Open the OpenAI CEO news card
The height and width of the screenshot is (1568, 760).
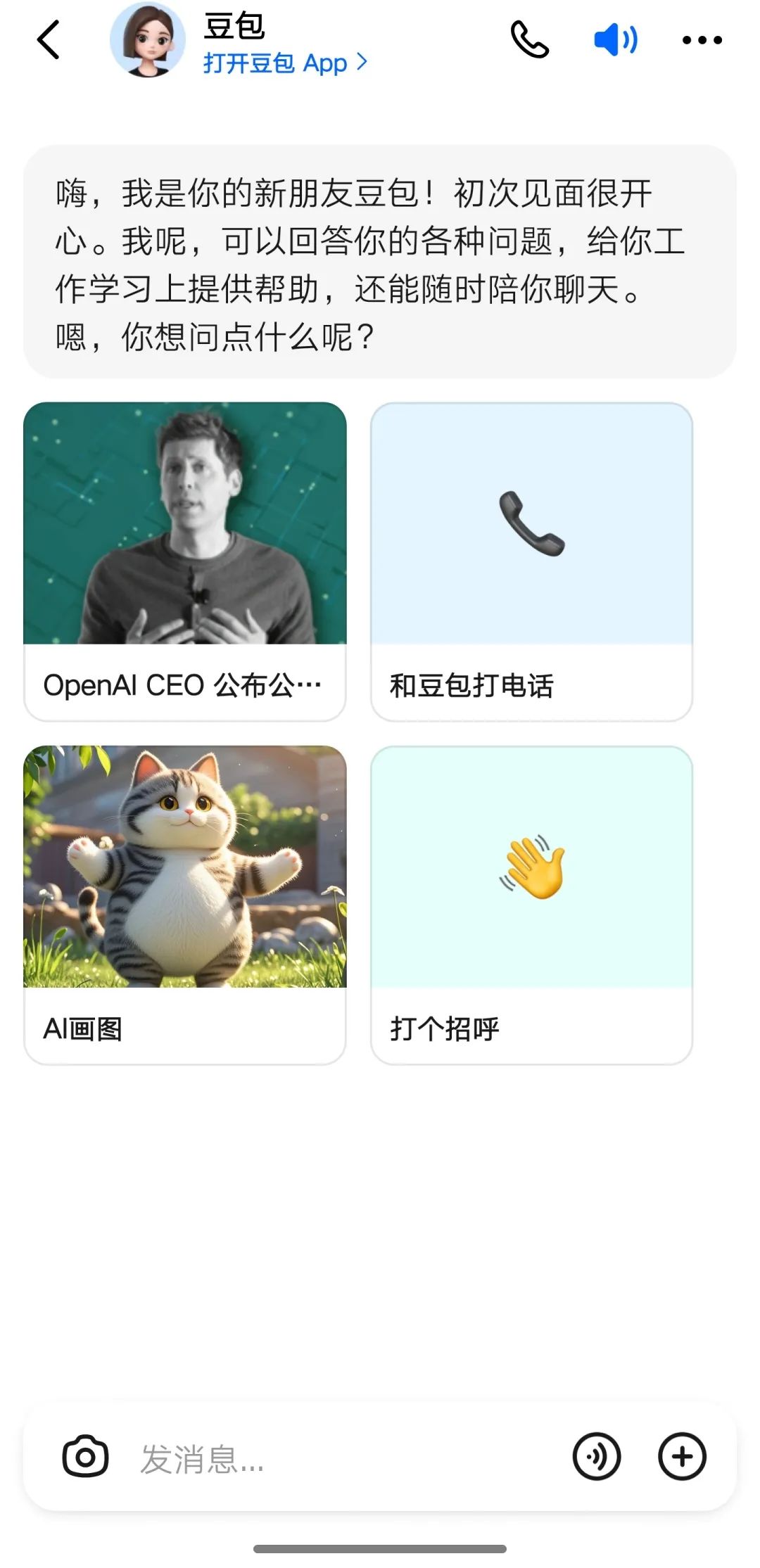[185, 561]
